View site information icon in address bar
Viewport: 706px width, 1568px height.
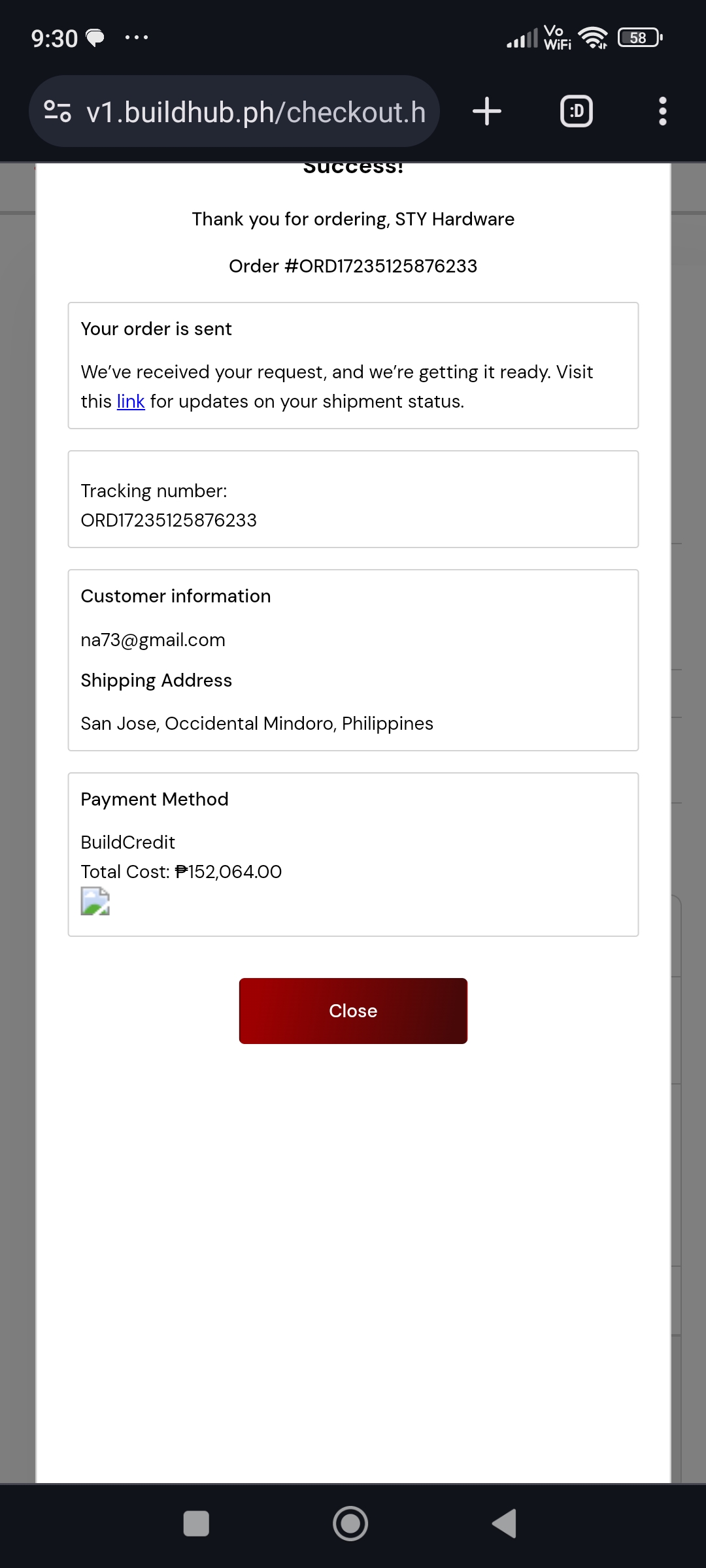click(x=58, y=112)
